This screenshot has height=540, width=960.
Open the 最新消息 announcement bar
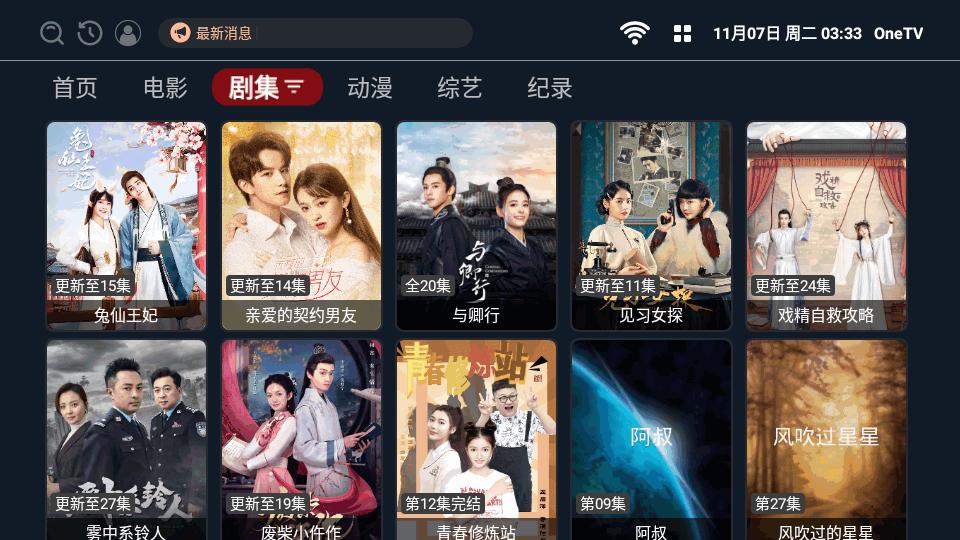[x=315, y=33]
